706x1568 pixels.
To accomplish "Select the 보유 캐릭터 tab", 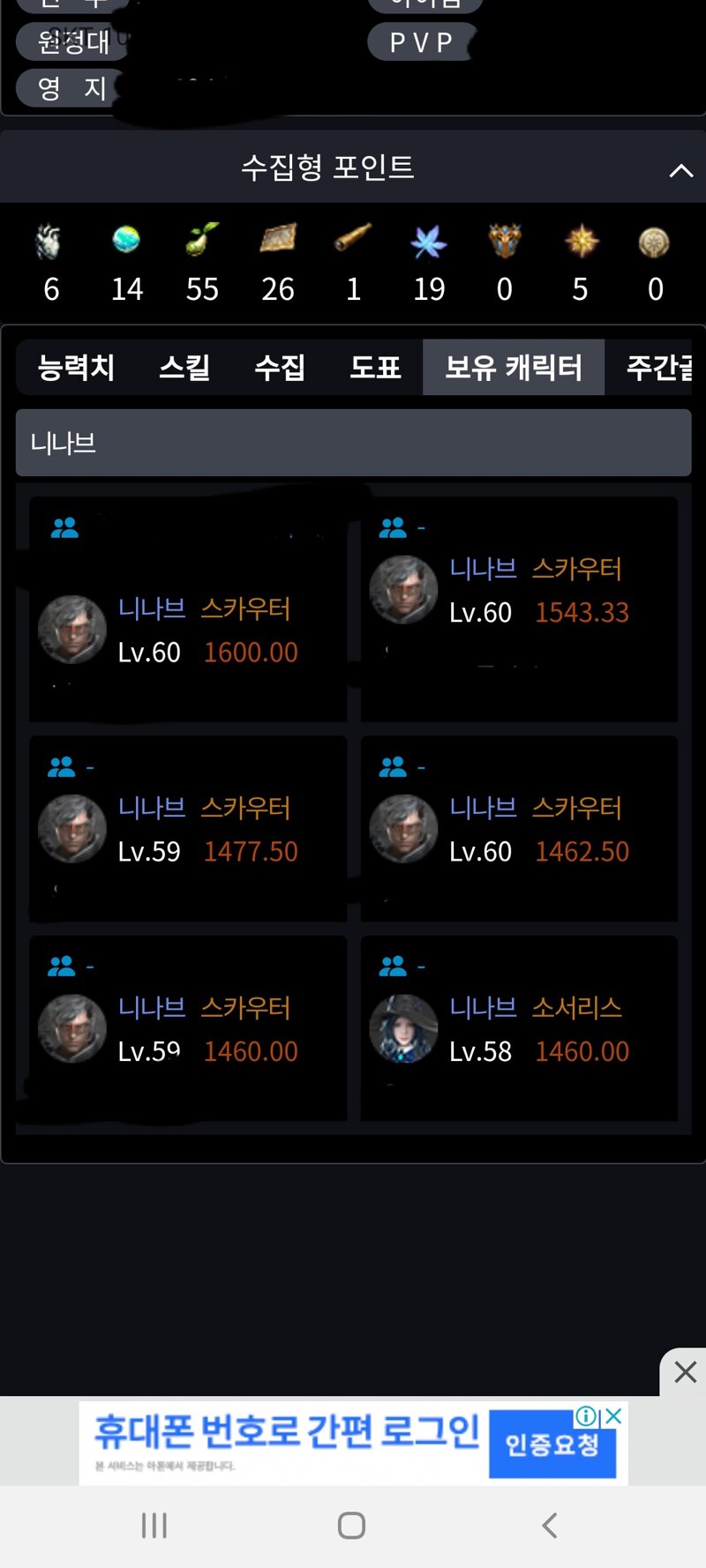I will click(513, 367).
